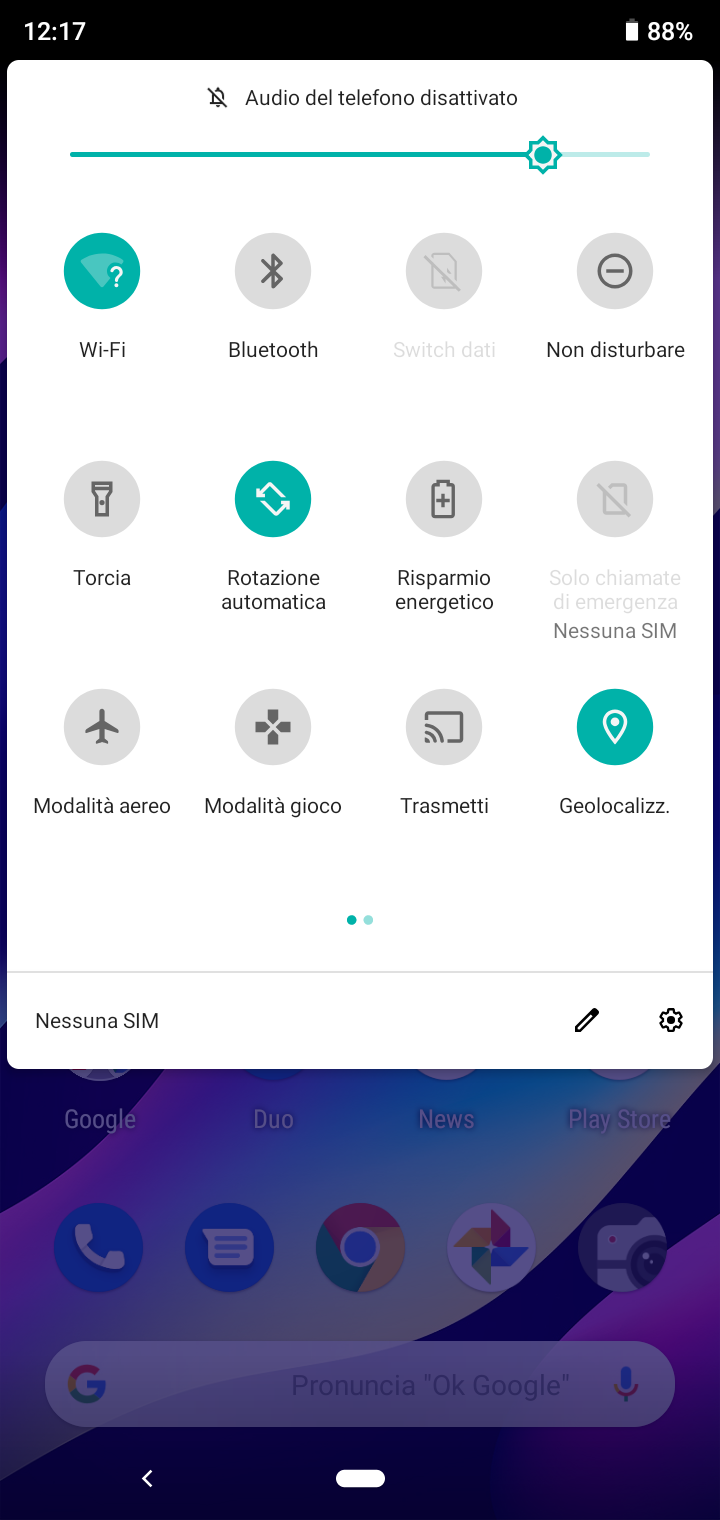Viewport: 720px width, 1520px height.
Task: Edit quick settings tiles with pencil icon
Action: pos(587,1020)
